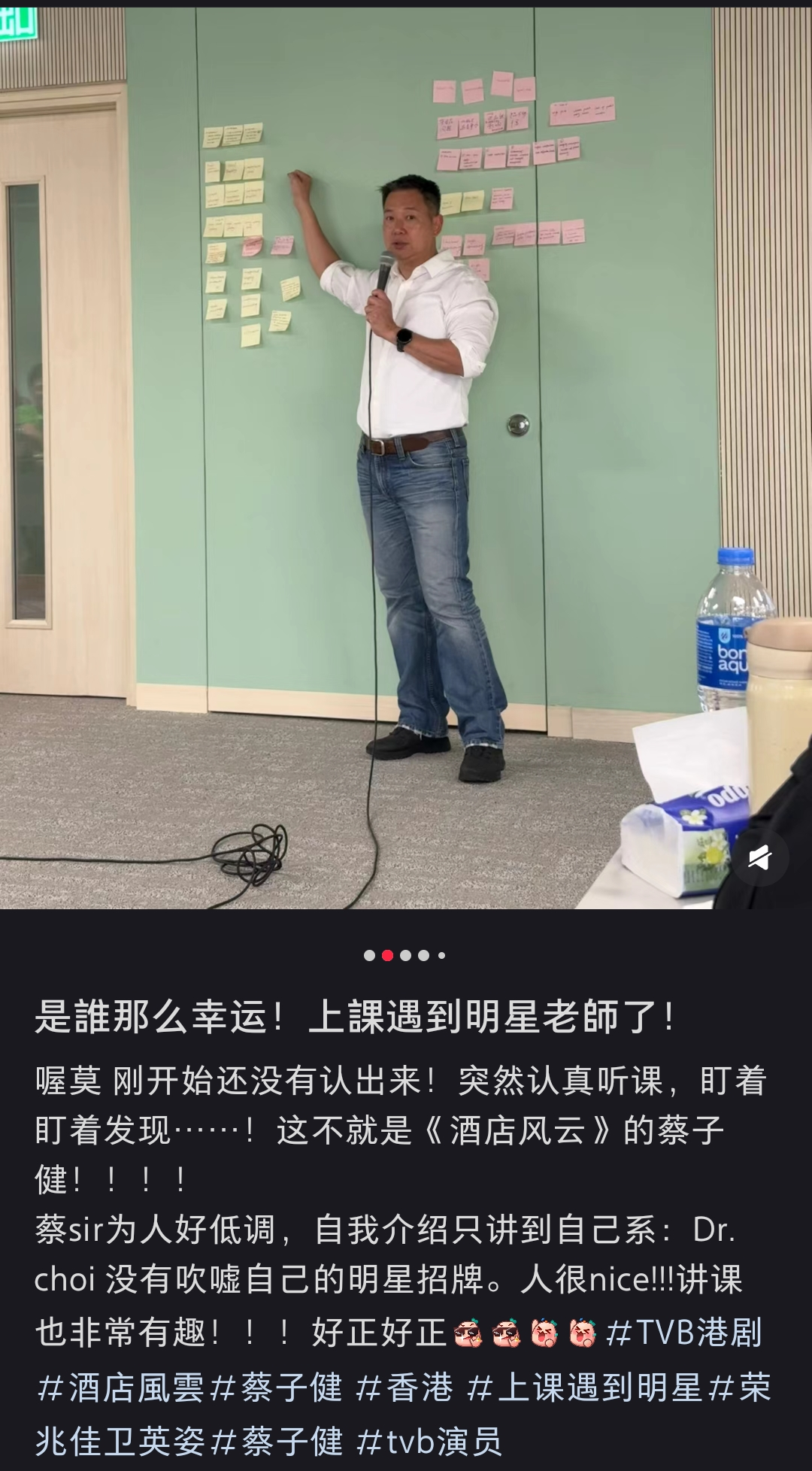Open the #TVB港剧 hashtag

pos(684,1332)
